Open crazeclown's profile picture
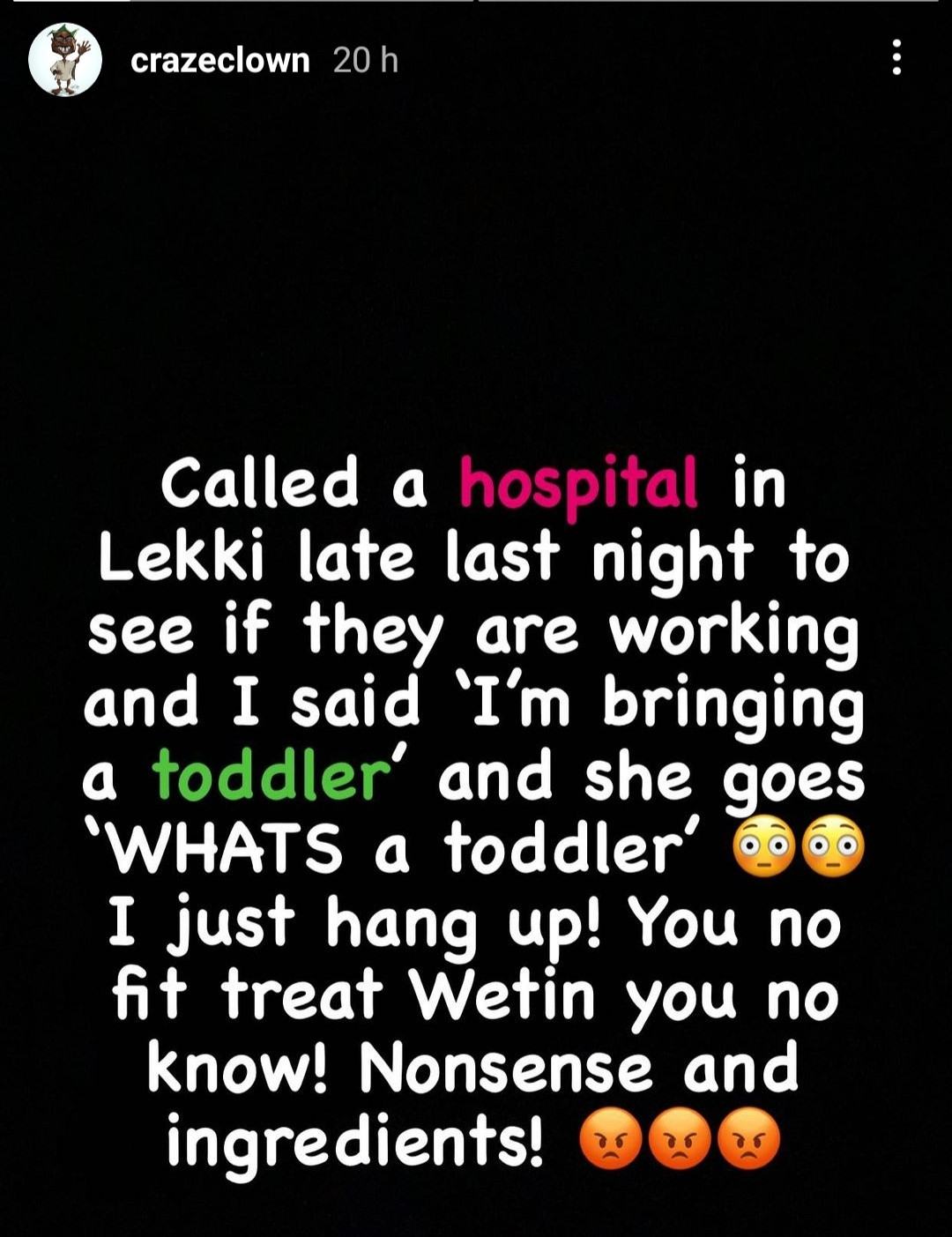Viewport: 952px width, 1237px height. click(64, 60)
